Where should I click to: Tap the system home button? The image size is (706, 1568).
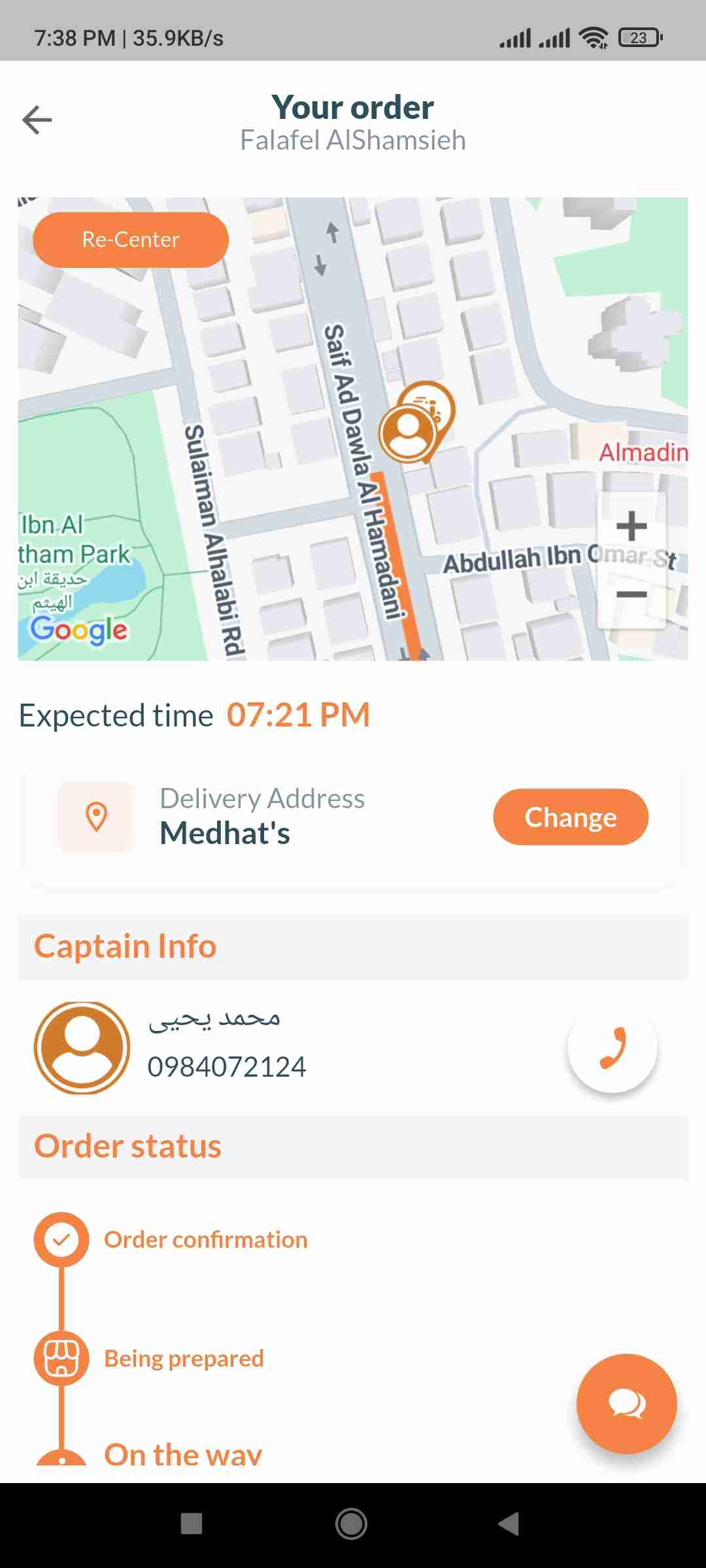tap(352, 1524)
